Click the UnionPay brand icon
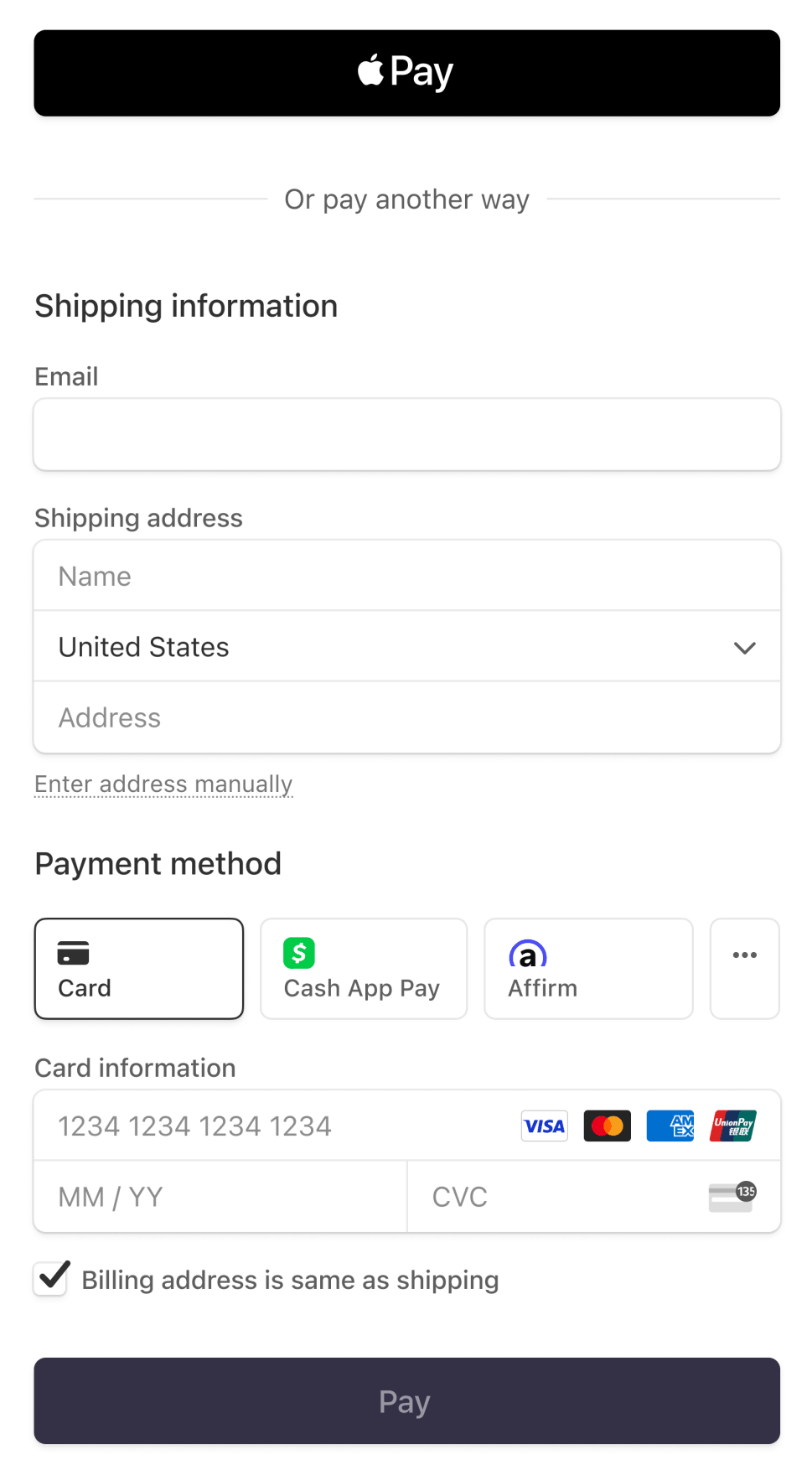812x1475 pixels. click(732, 1126)
